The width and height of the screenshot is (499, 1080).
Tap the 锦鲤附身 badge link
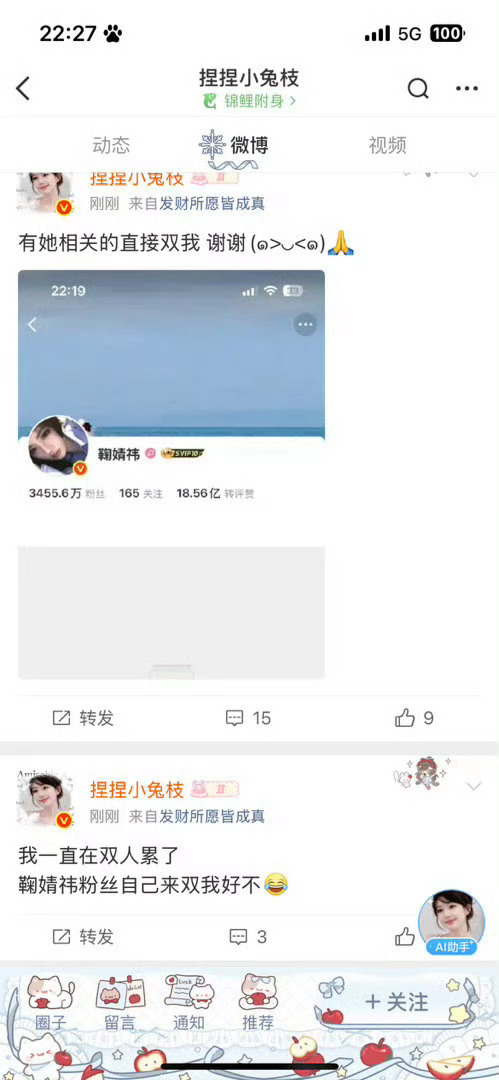coord(250,101)
